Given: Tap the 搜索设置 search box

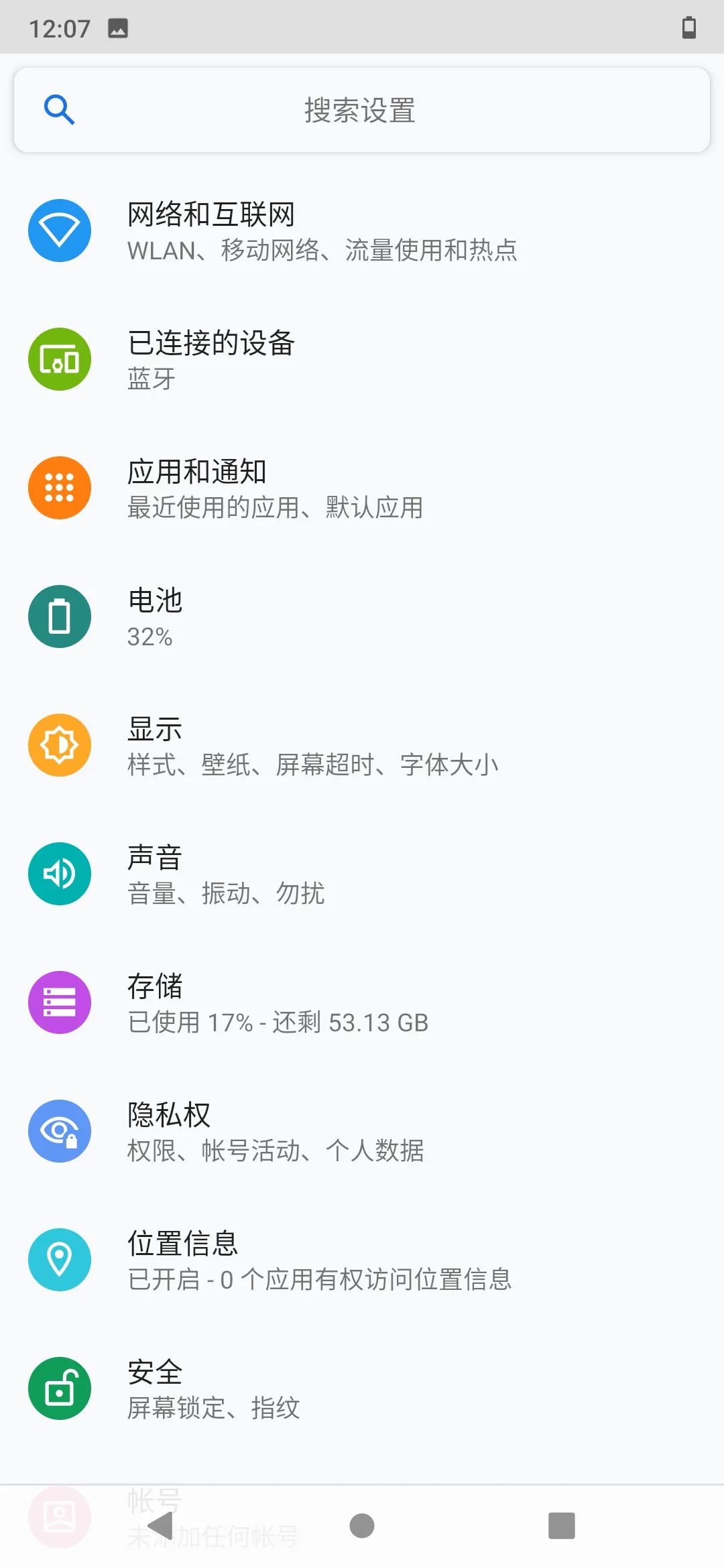Looking at the screenshot, I should pos(361,111).
